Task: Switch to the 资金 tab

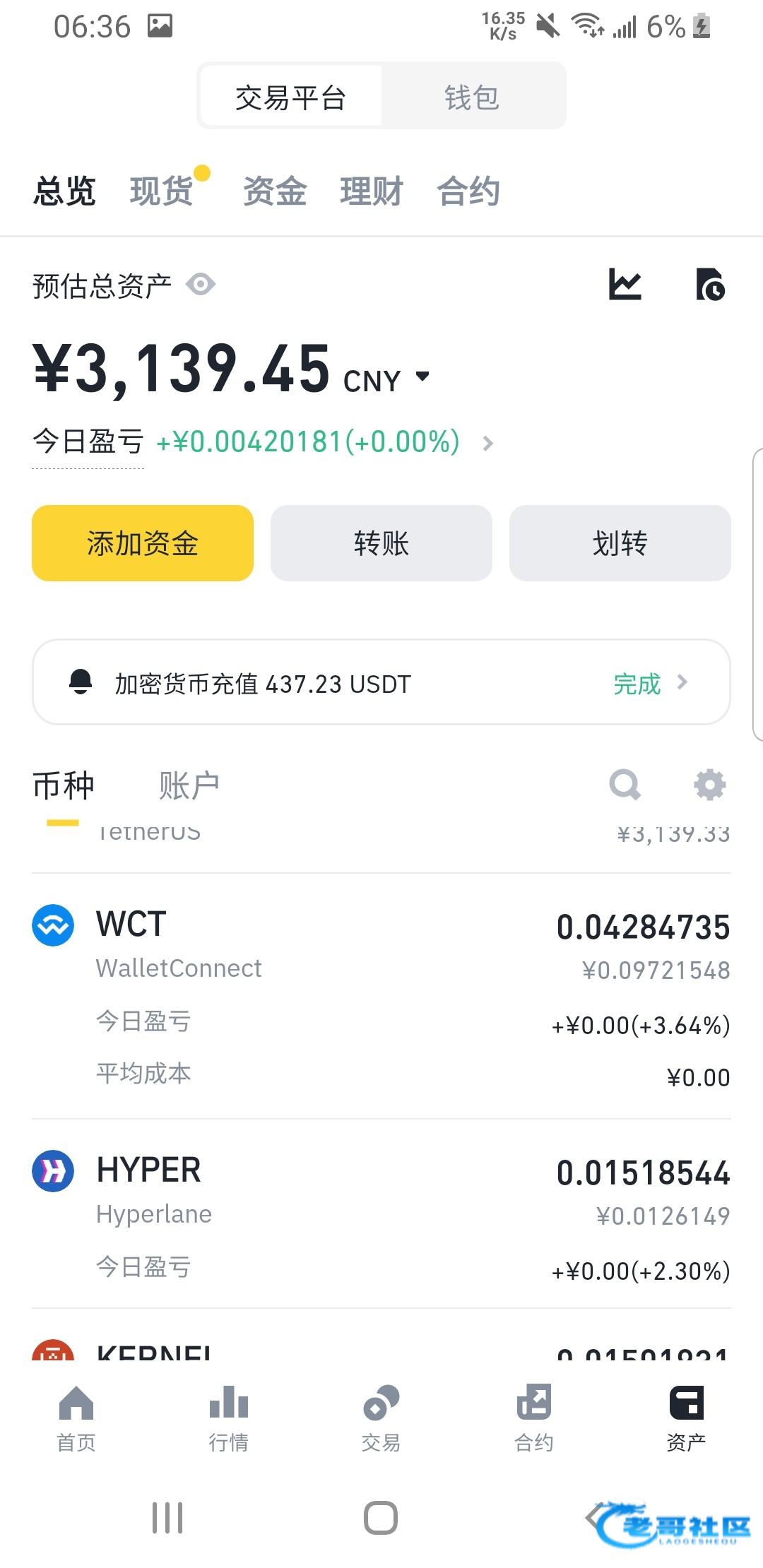Action: [274, 191]
